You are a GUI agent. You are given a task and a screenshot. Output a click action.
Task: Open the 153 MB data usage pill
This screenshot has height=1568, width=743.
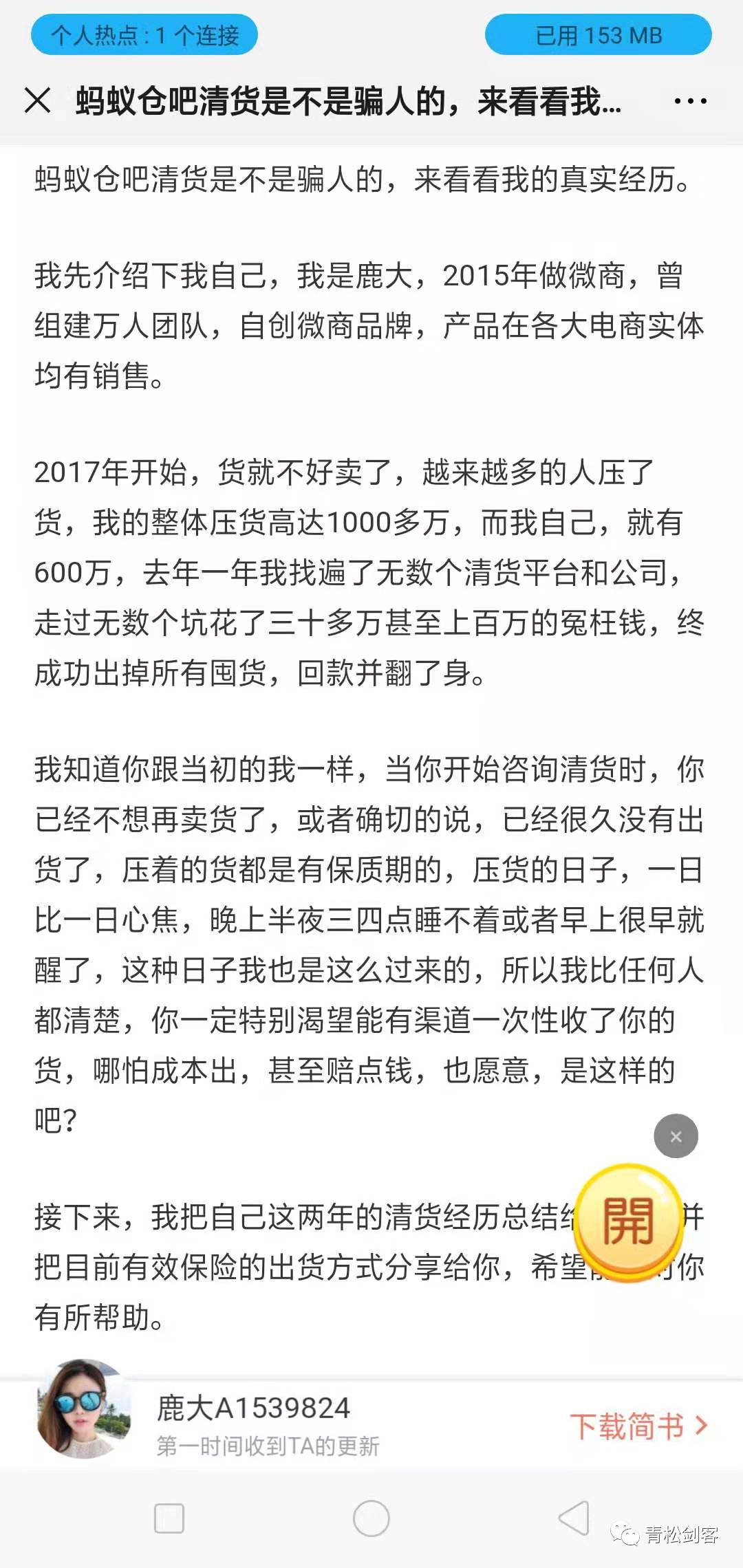pos(598,35)
